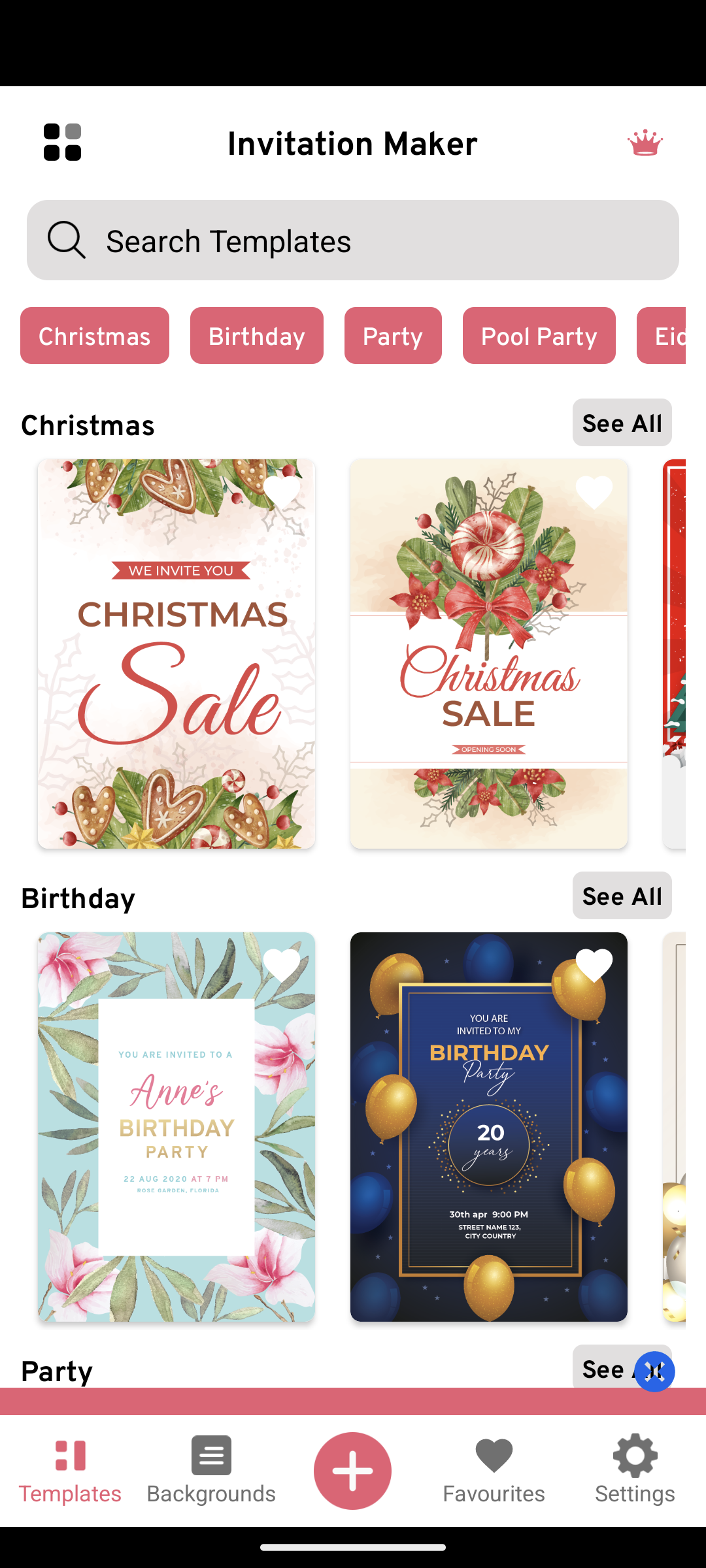706x1568 pixels.
Task: Favourite the Christmas Sale Opening Soon template
Action: 594,493
